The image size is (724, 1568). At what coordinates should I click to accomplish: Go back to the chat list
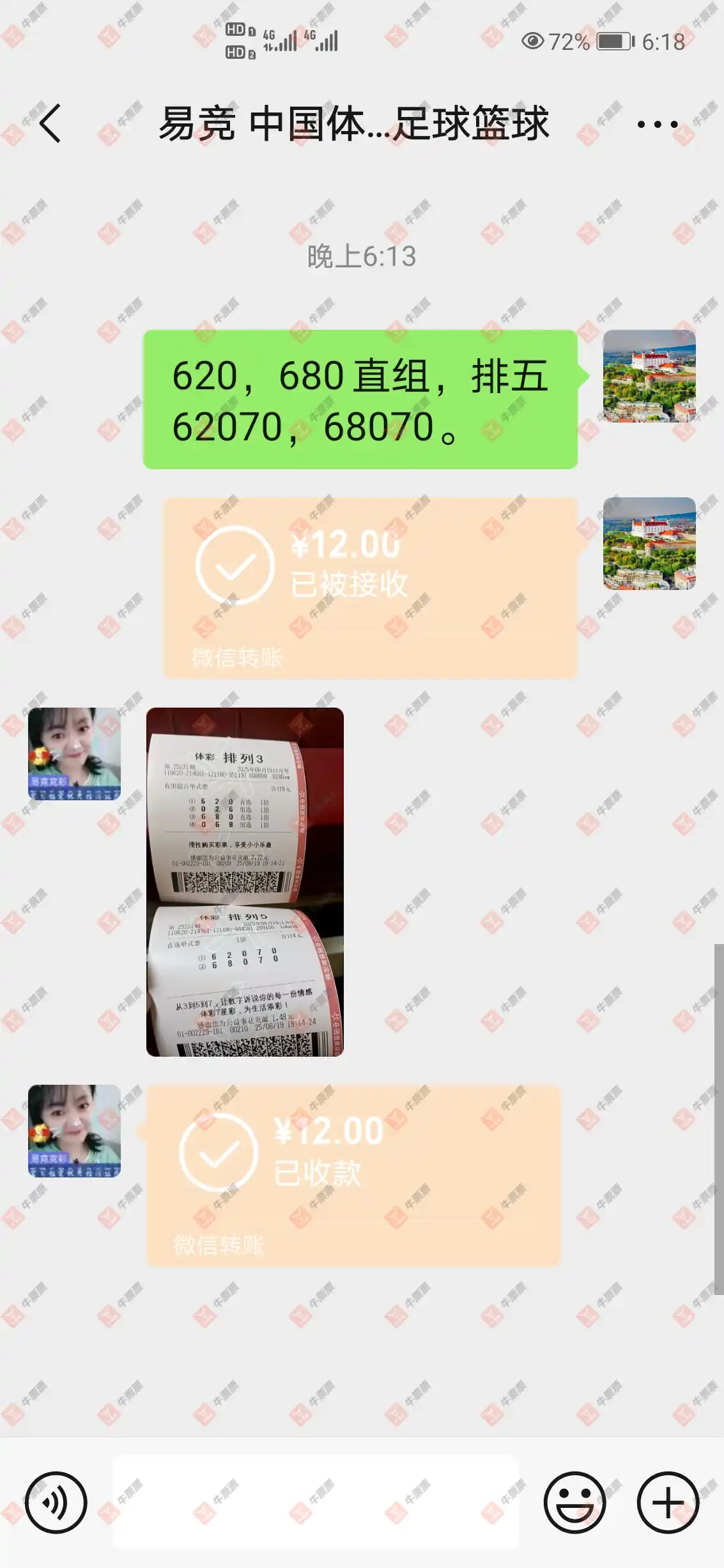coord(50,123)
